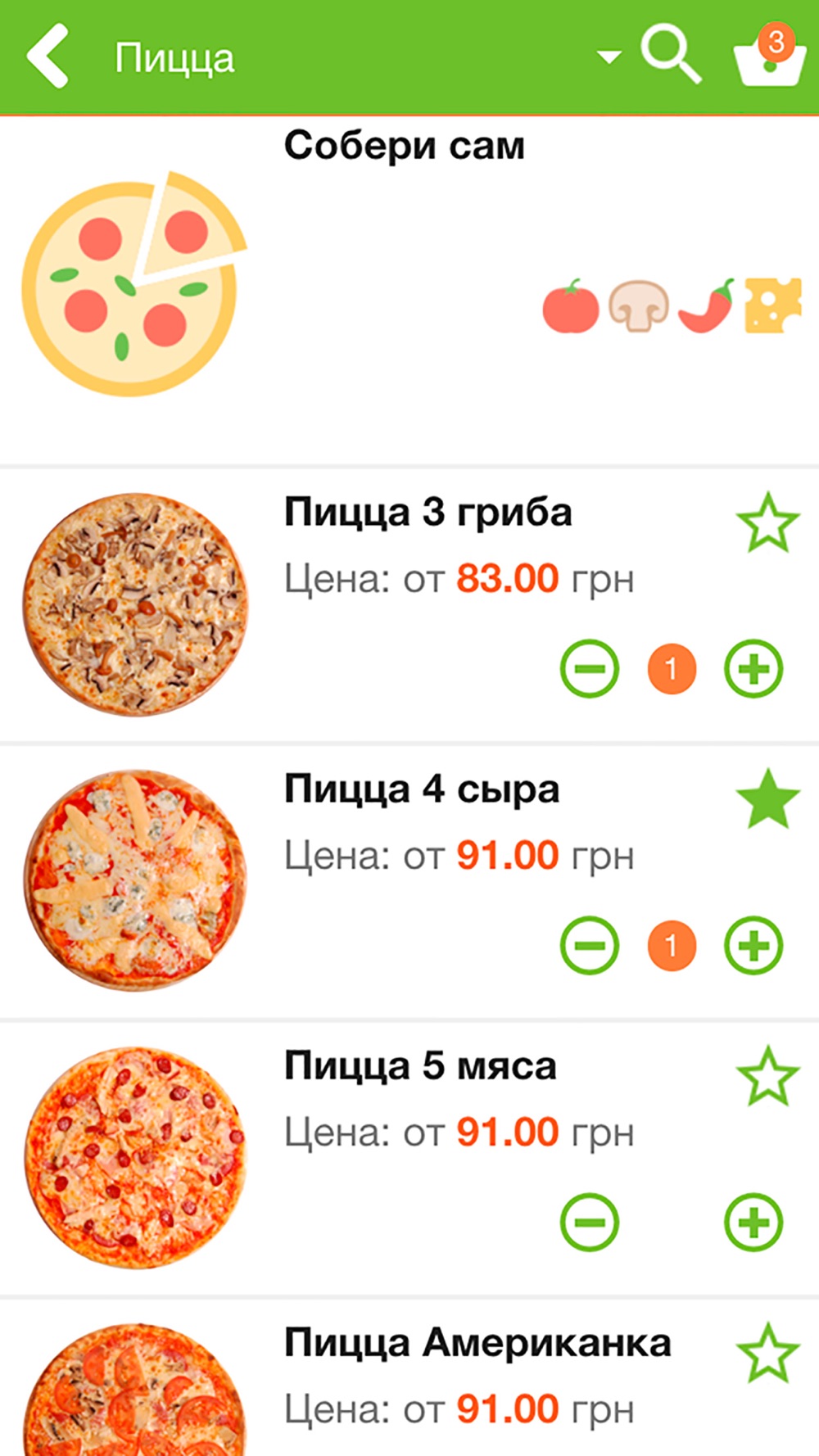Decrease quantity of Пицца 3 гриба
Image resolution: width=819 pixels, height=1456 pixels.
coord(590,669)
